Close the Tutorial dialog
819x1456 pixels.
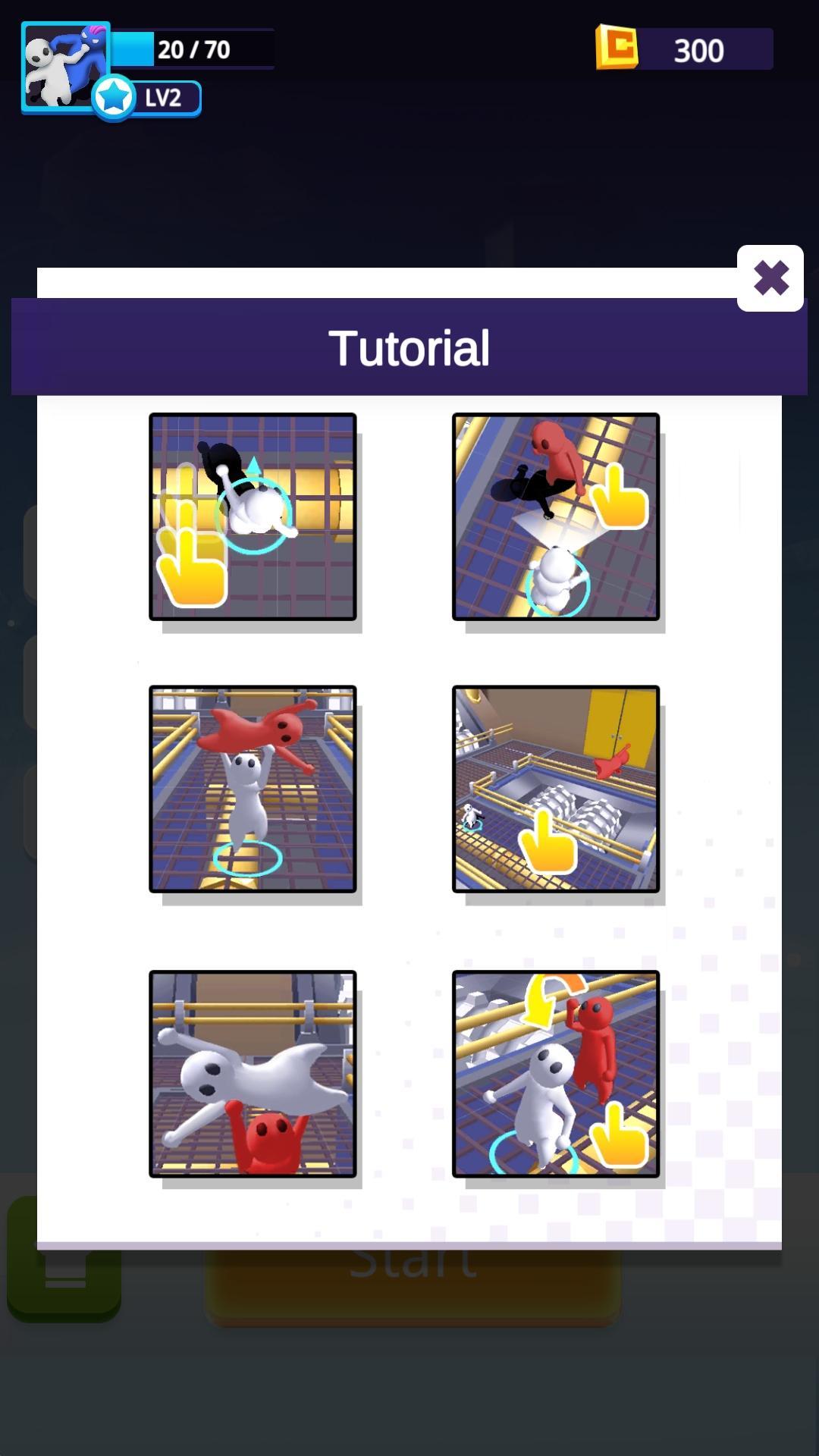pyautogui.click(x=770, y=278)
